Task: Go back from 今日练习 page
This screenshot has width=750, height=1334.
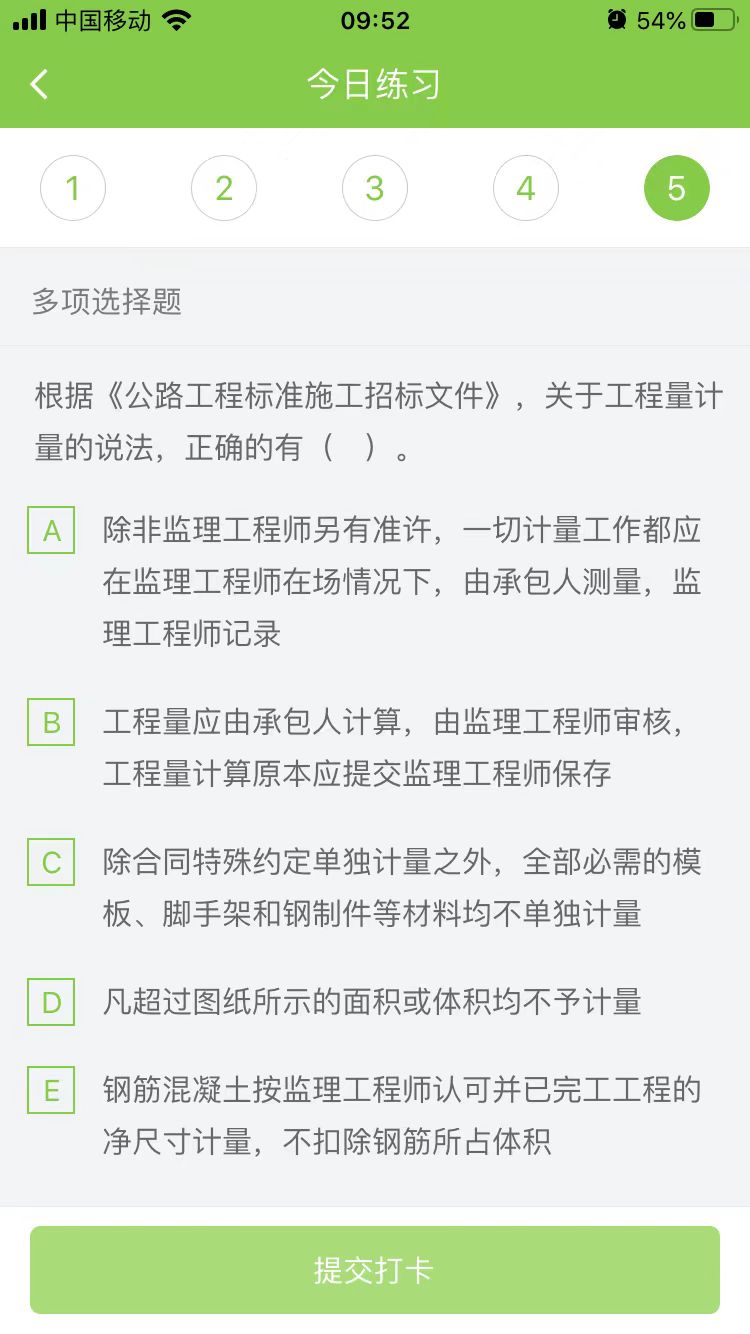Action: (40, 84)
